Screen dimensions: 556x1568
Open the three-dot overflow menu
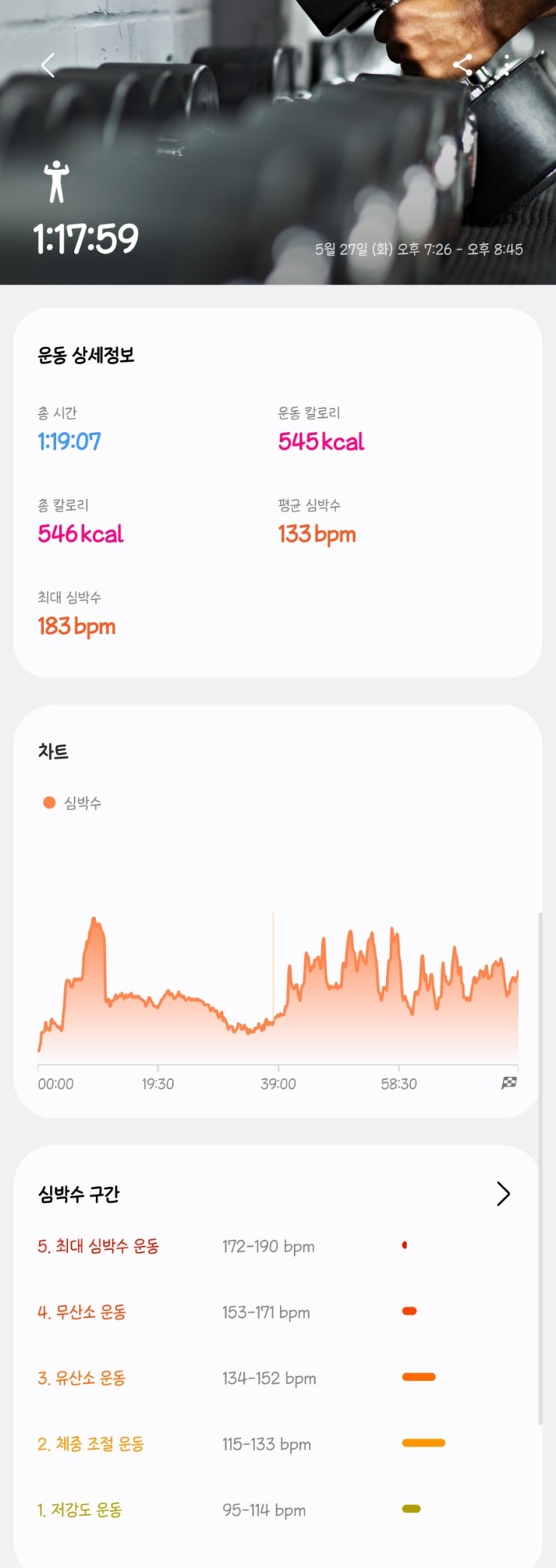click(x=507, y=65)
